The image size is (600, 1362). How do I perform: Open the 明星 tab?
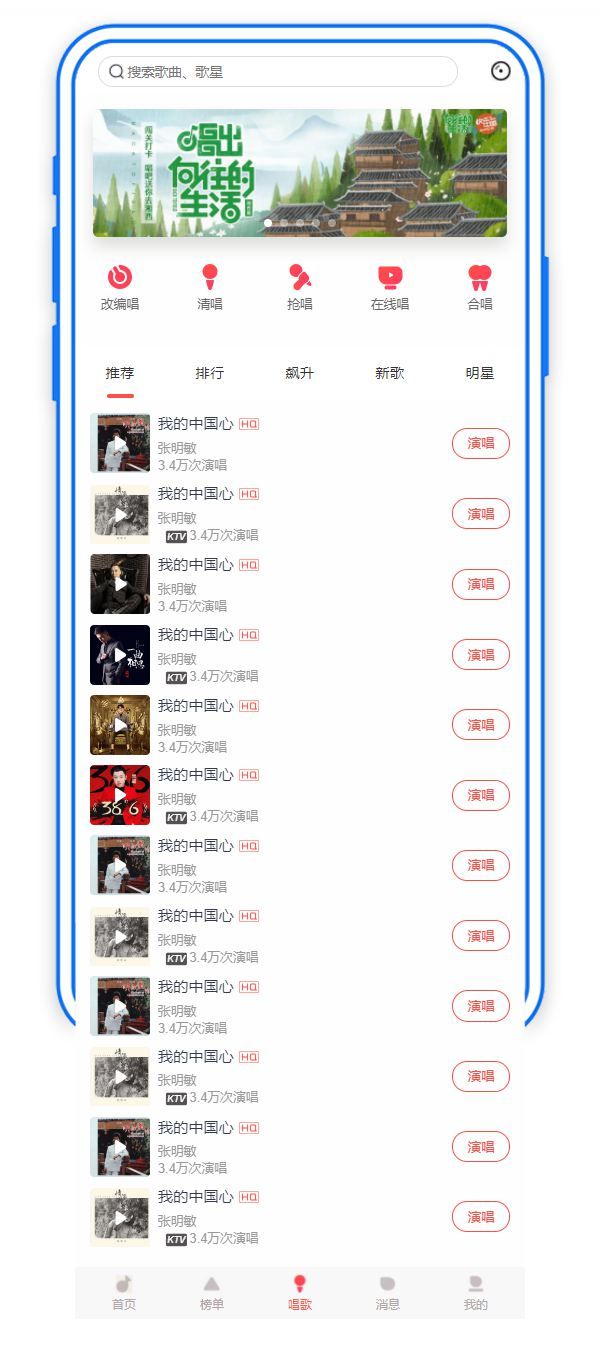[x=480, y=373]
